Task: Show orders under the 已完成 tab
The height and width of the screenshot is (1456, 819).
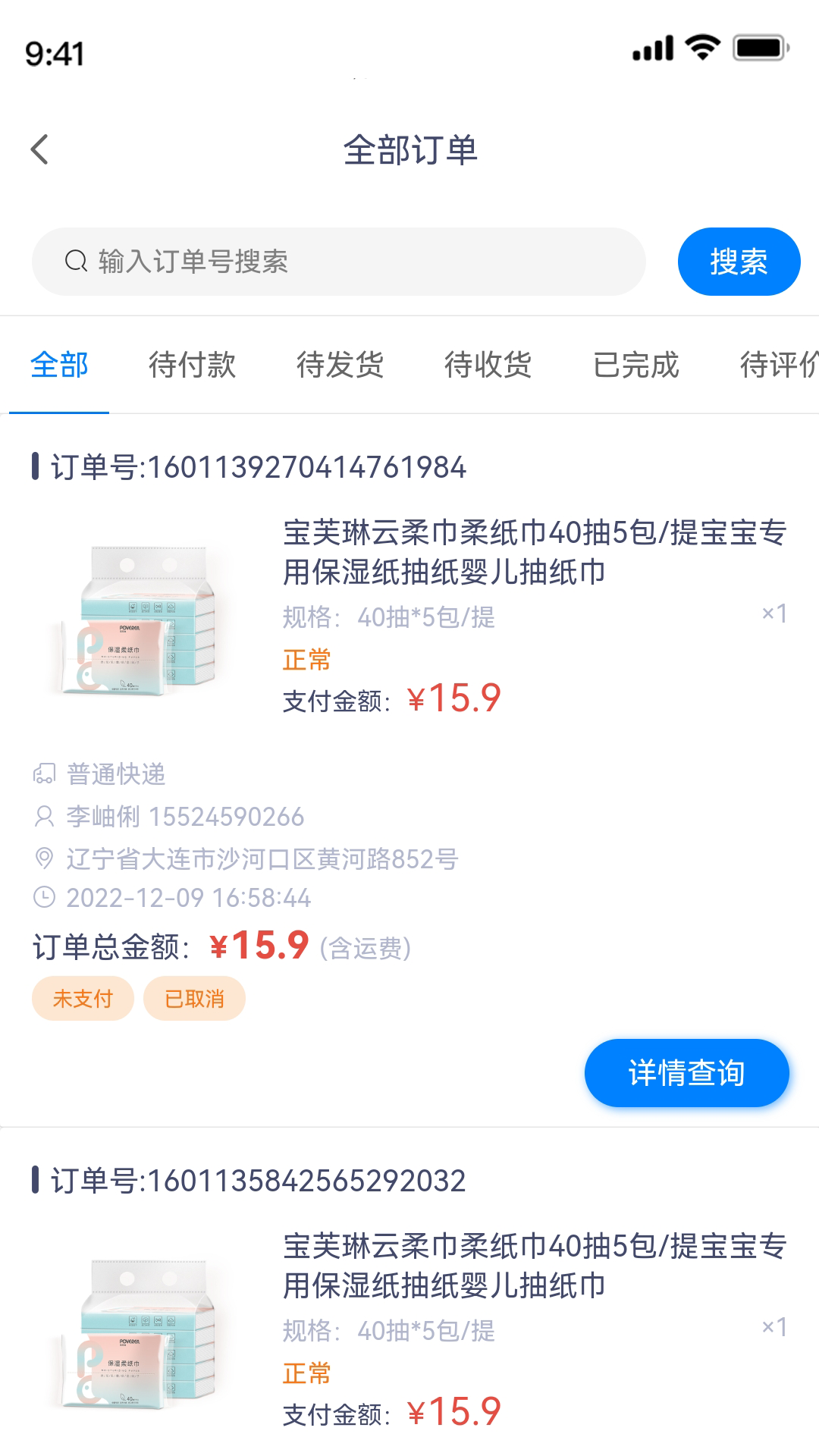Action: point(635,365)
